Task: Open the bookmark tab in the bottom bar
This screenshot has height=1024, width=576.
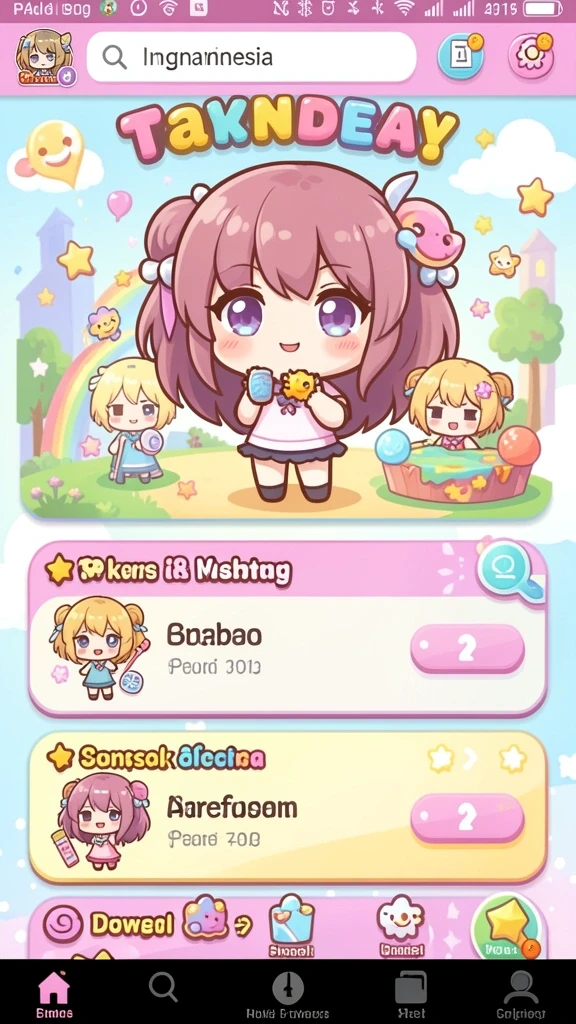Action: tap(411, 995)
